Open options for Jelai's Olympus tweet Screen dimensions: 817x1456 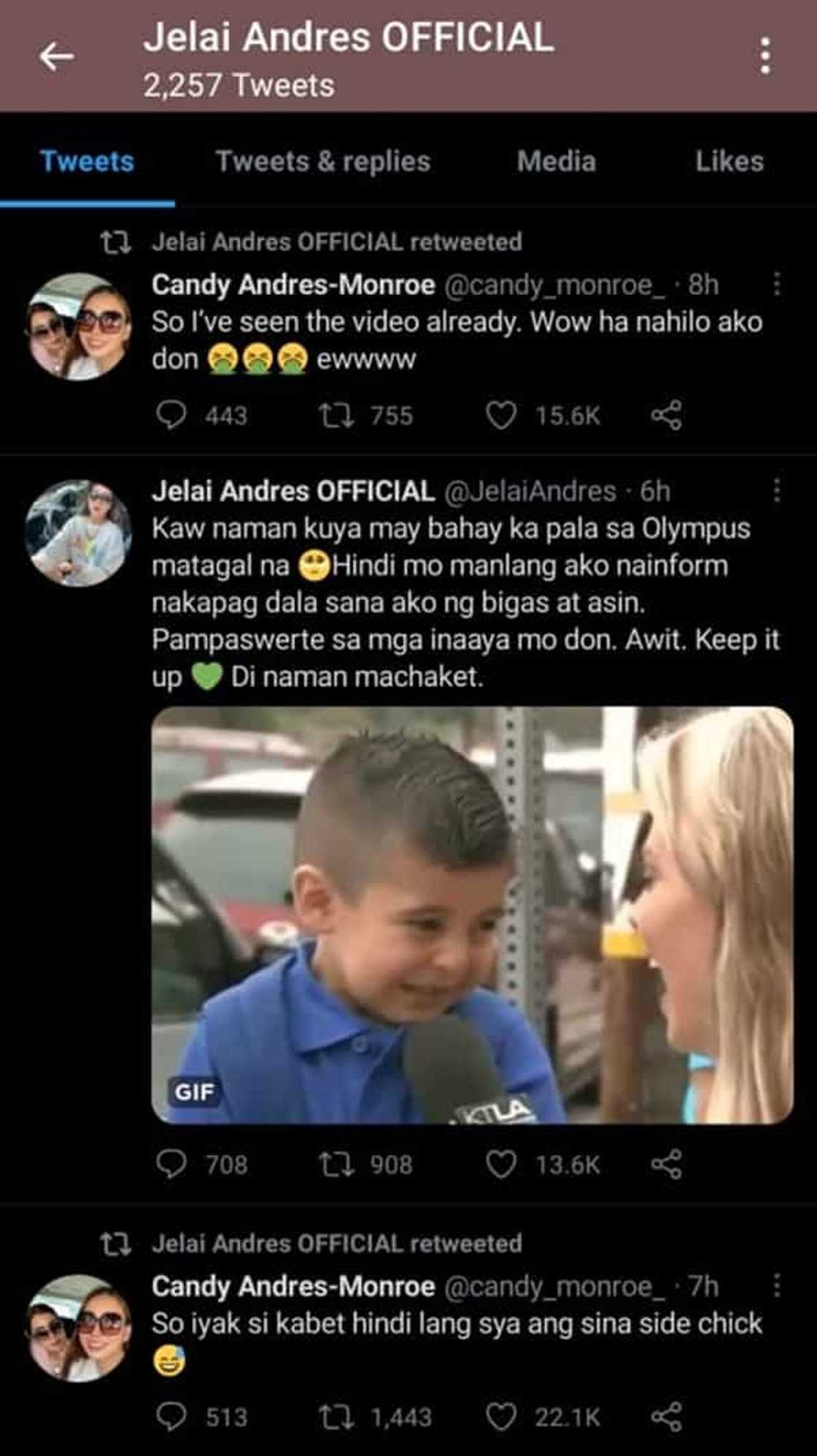[x=777, y=491]
